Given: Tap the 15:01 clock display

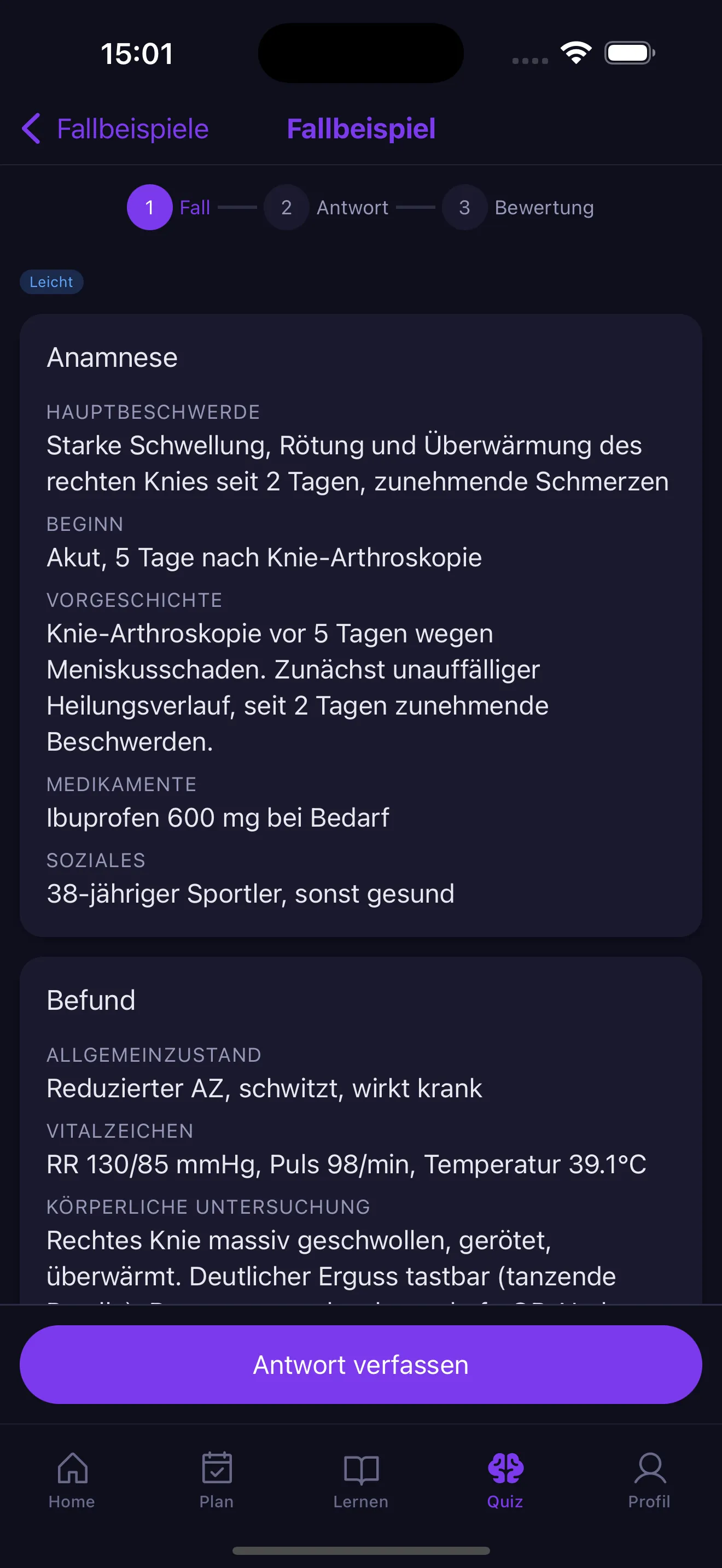Looking at the screenshot, I should (x=135, y=54).
